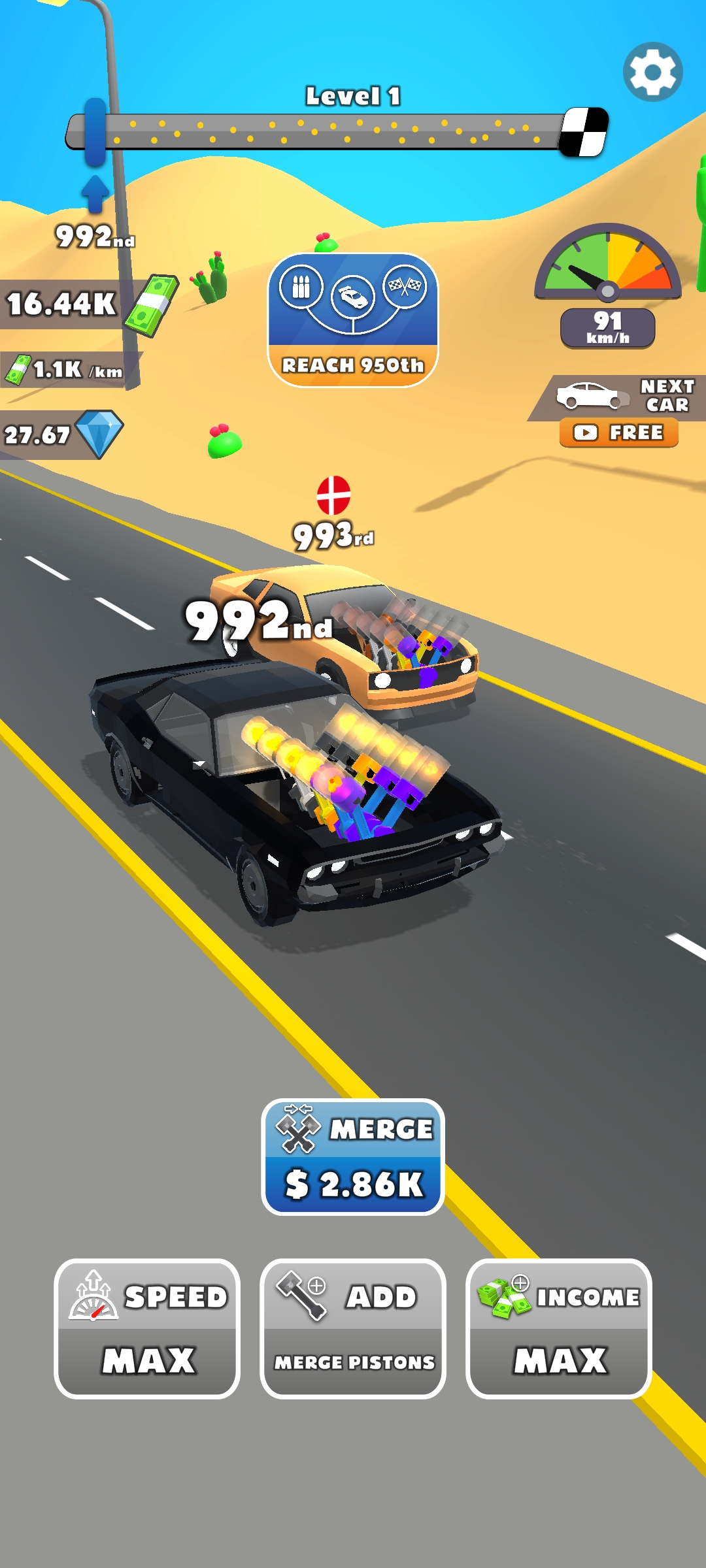
Task: Tap Add merge pistons button
Action: [353, 1328]
